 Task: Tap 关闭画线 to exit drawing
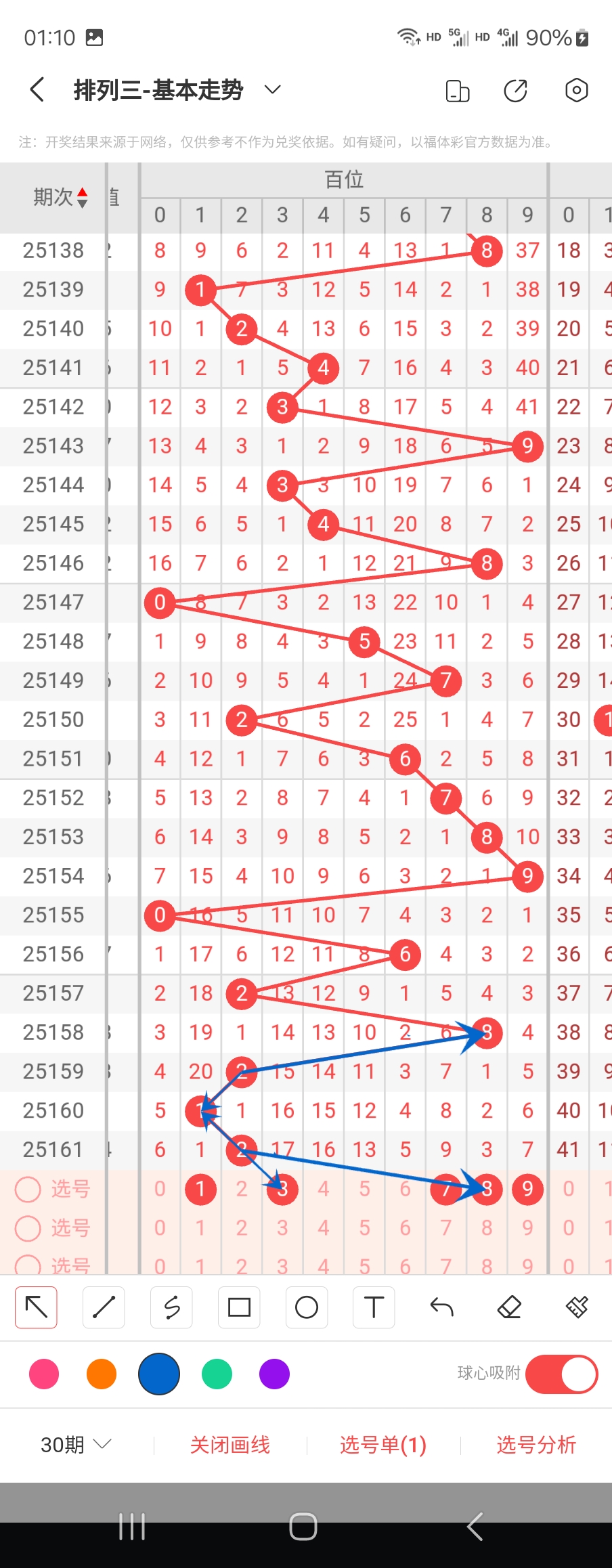(230, 1445)
